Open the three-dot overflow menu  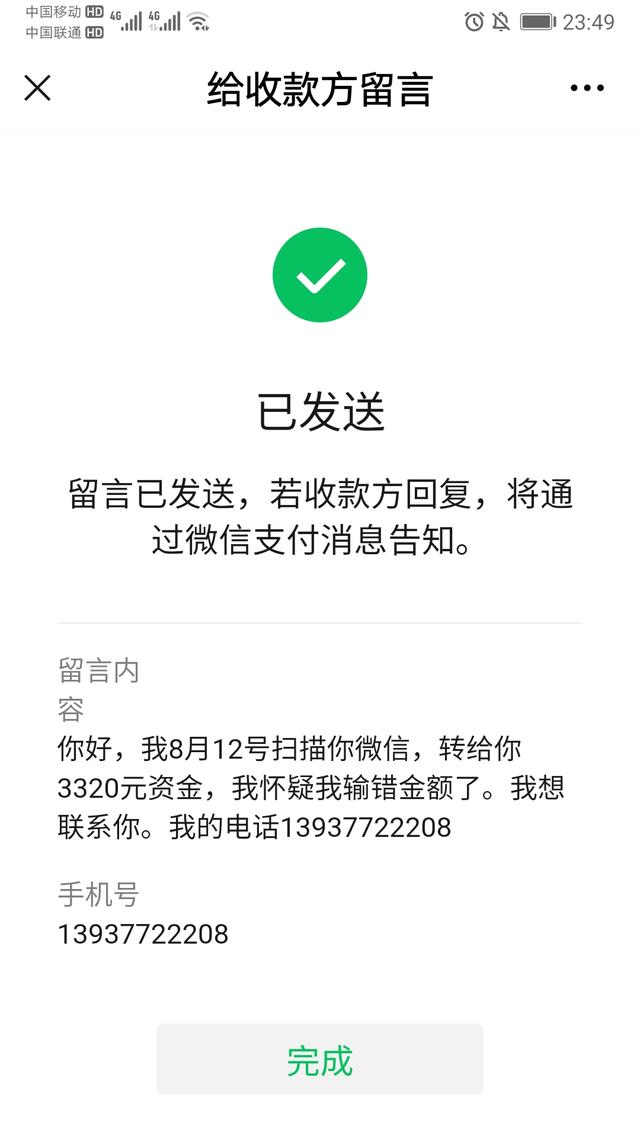(x=587, y=88)
